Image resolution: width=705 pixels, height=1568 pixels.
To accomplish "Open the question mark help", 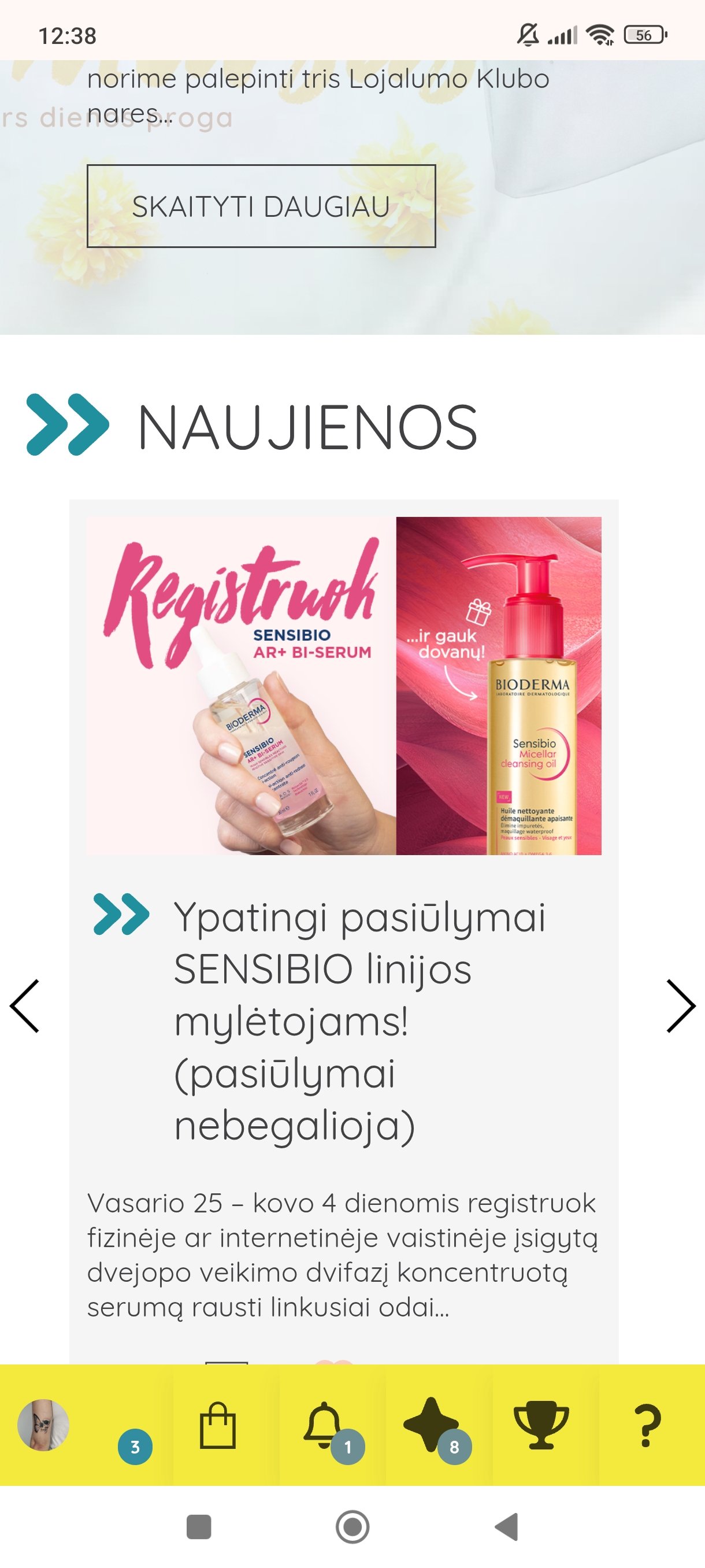I will (x=648, y=1425).
